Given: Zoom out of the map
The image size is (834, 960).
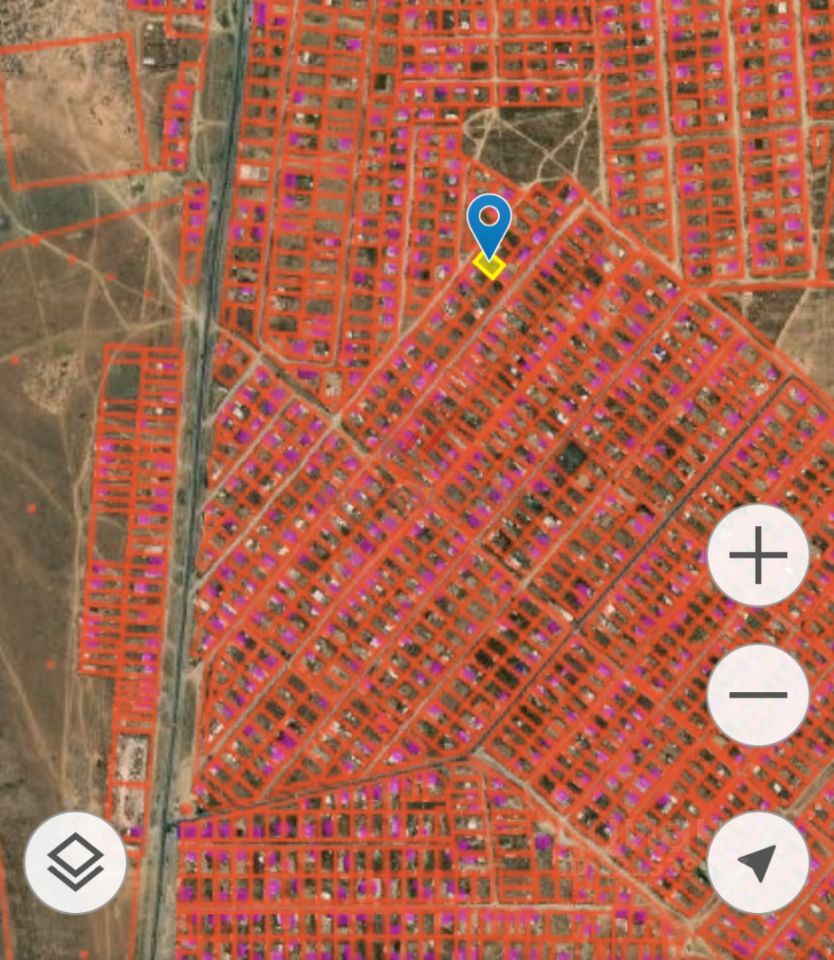Looking at the screenshot, I should (758, 695).
